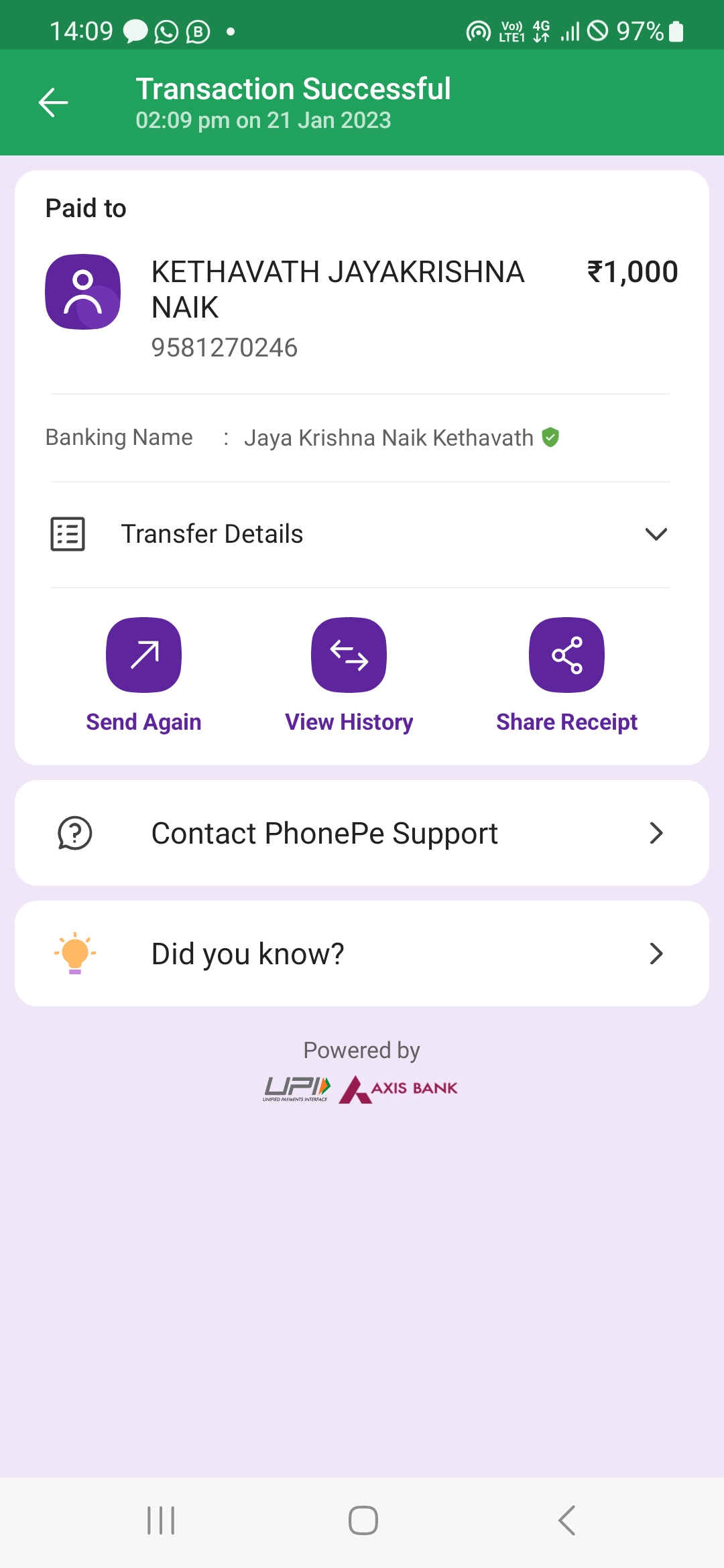Go back using the header arrow

54,103
